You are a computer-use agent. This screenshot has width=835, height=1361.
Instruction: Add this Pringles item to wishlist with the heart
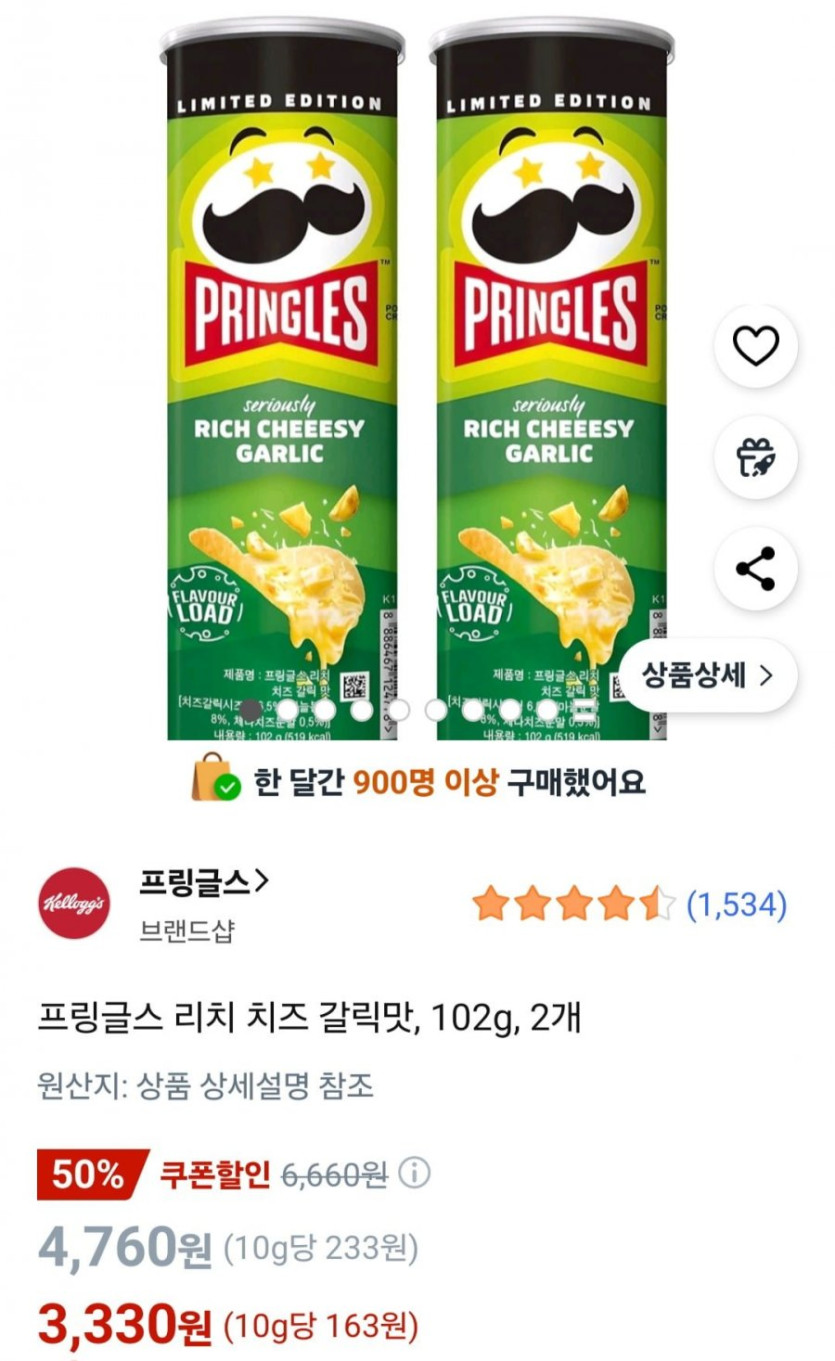[x=755, y=346]
